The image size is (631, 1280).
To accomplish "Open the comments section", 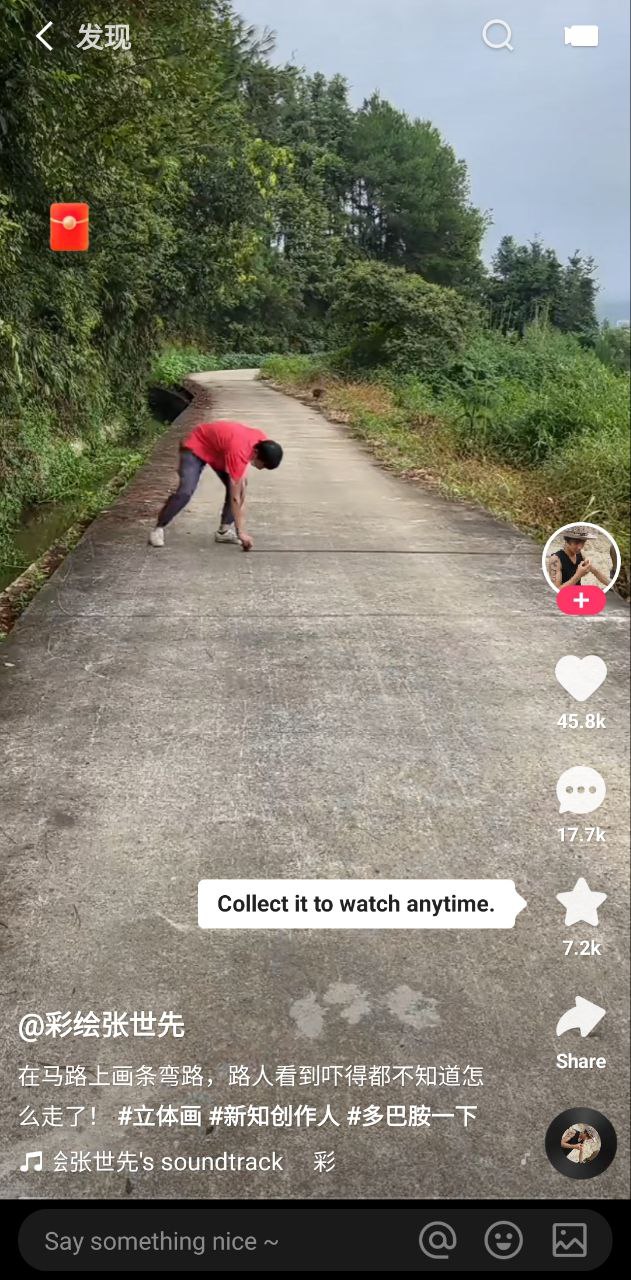I will coord(581,792).
